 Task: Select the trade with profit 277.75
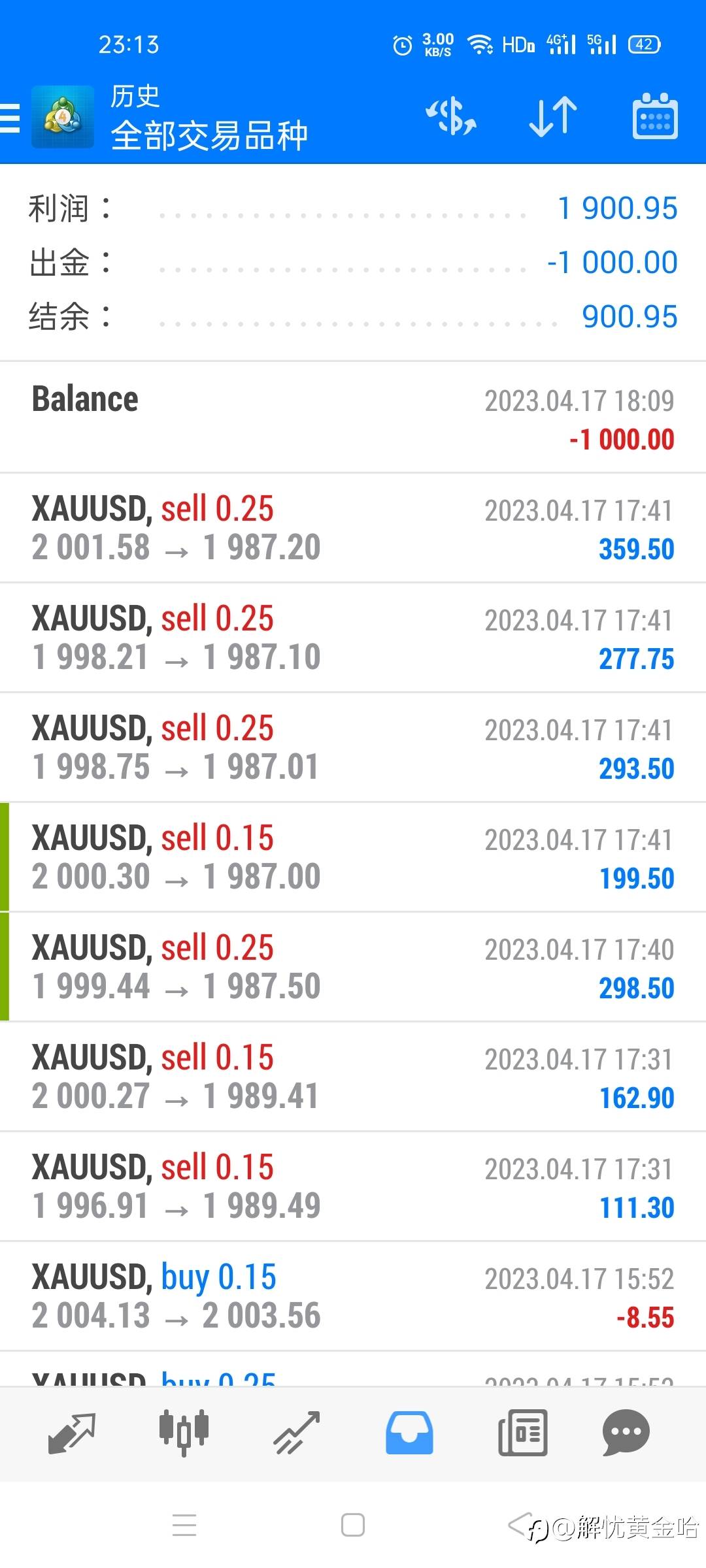(x=353, y=638)
